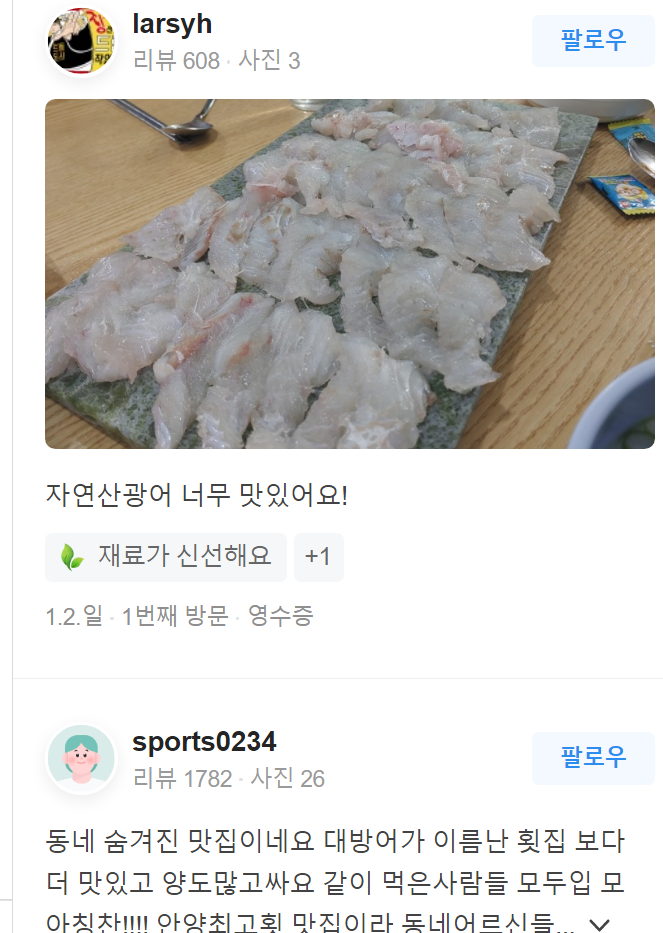
Task: Follow the reviewer larsyh
Action: [593, 41]
